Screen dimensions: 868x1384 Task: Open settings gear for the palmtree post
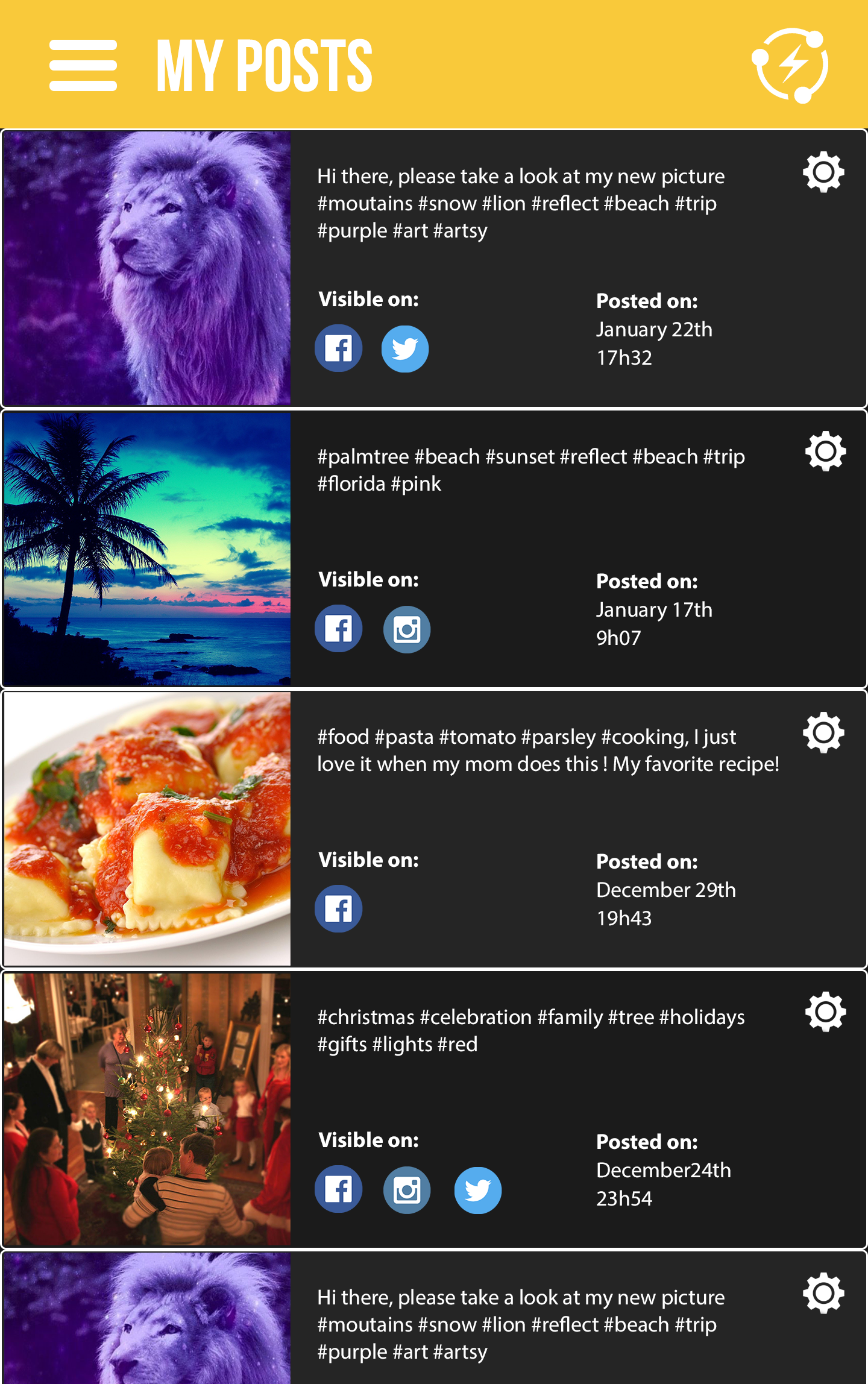coord(825,451)
